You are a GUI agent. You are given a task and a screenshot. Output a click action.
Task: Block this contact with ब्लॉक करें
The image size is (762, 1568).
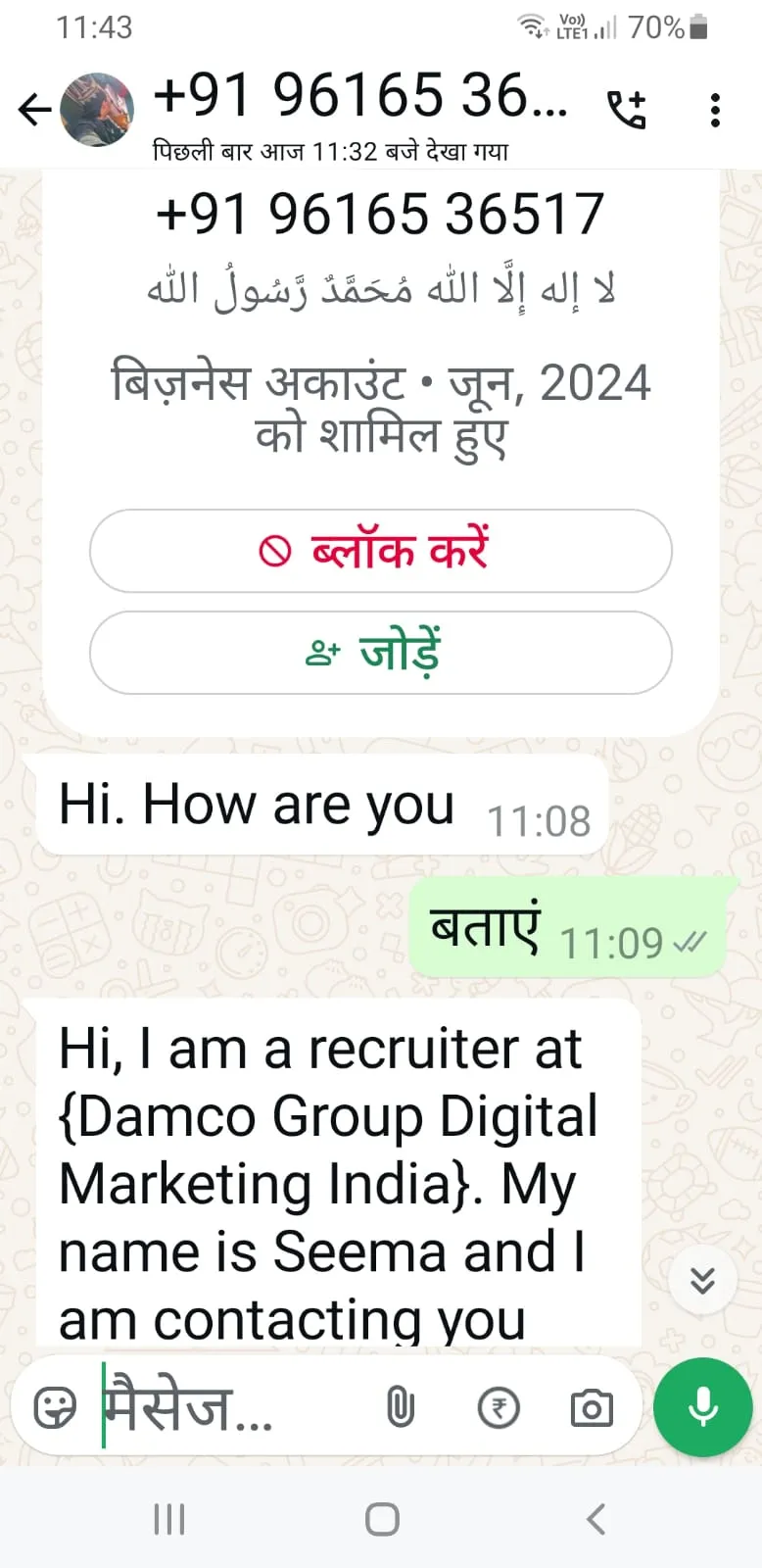click(x=380, y=551)
